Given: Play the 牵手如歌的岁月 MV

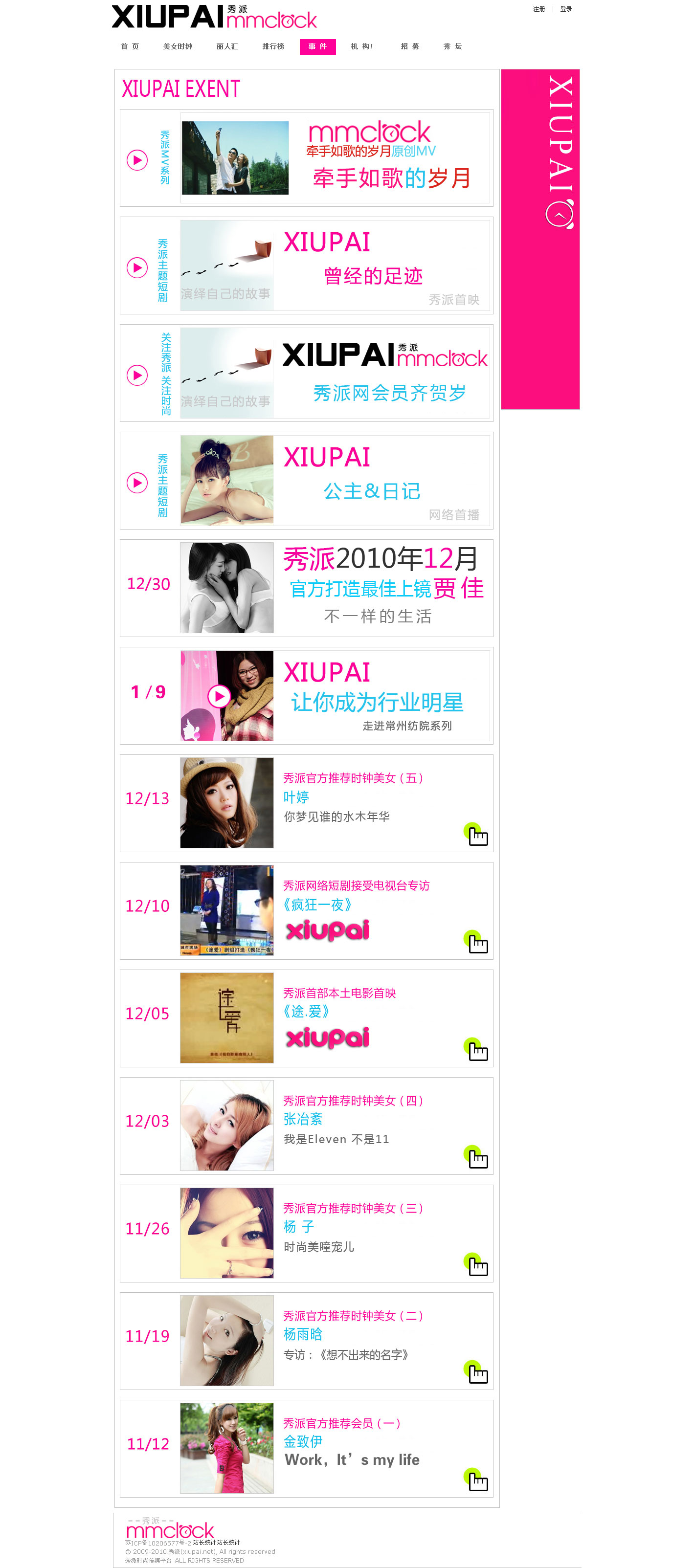Looking at the screenshot, I should pyautogui.click(x=137, y=160).
